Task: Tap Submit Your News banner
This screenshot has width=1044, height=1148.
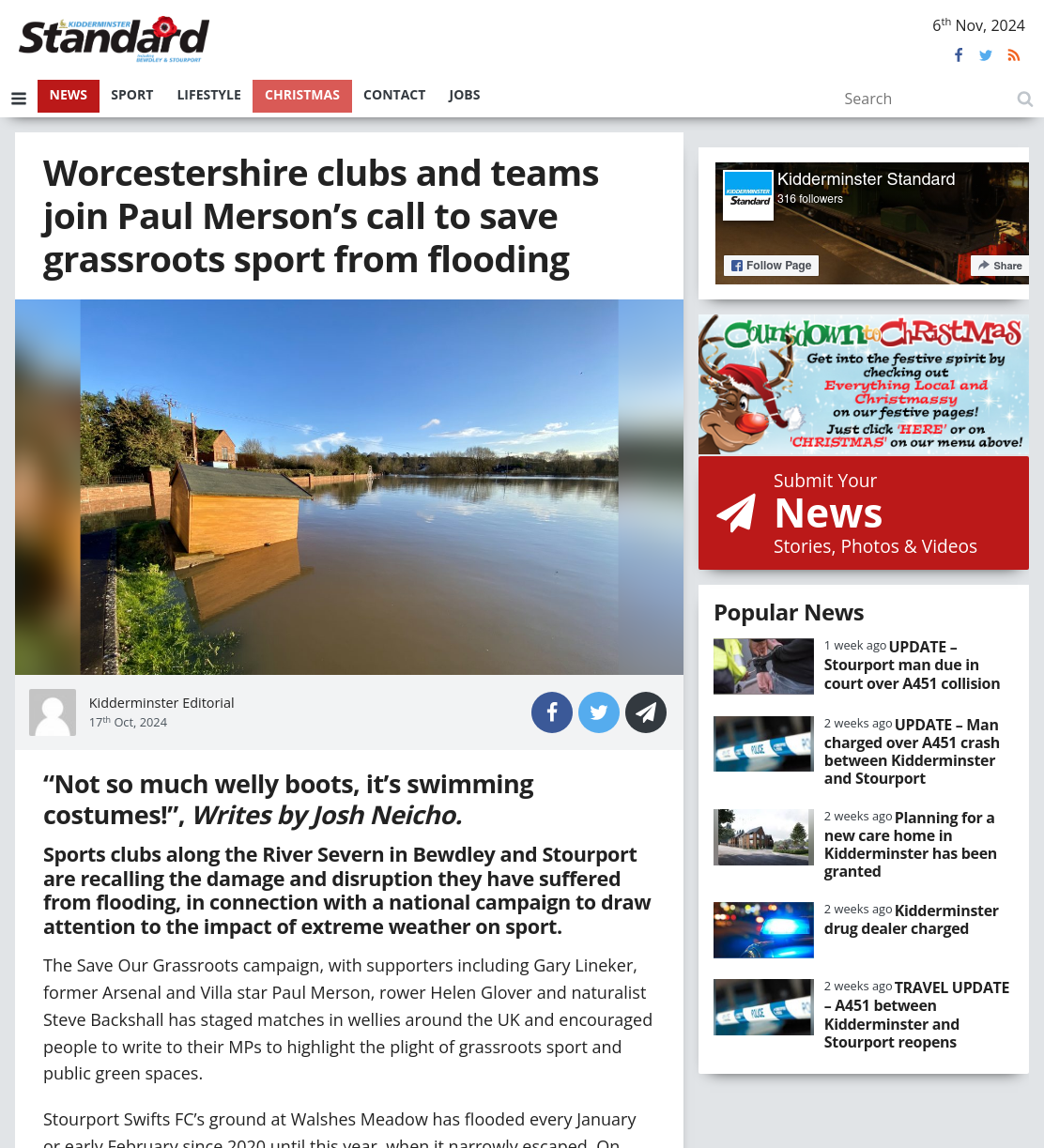Action: [864, 513]
